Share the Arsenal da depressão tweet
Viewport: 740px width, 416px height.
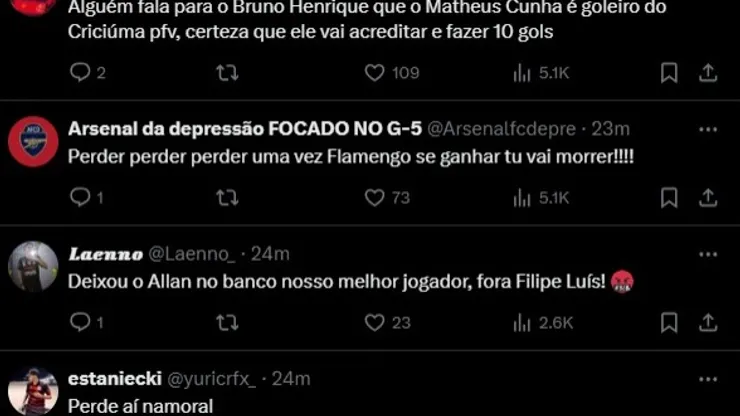point(707,198)
